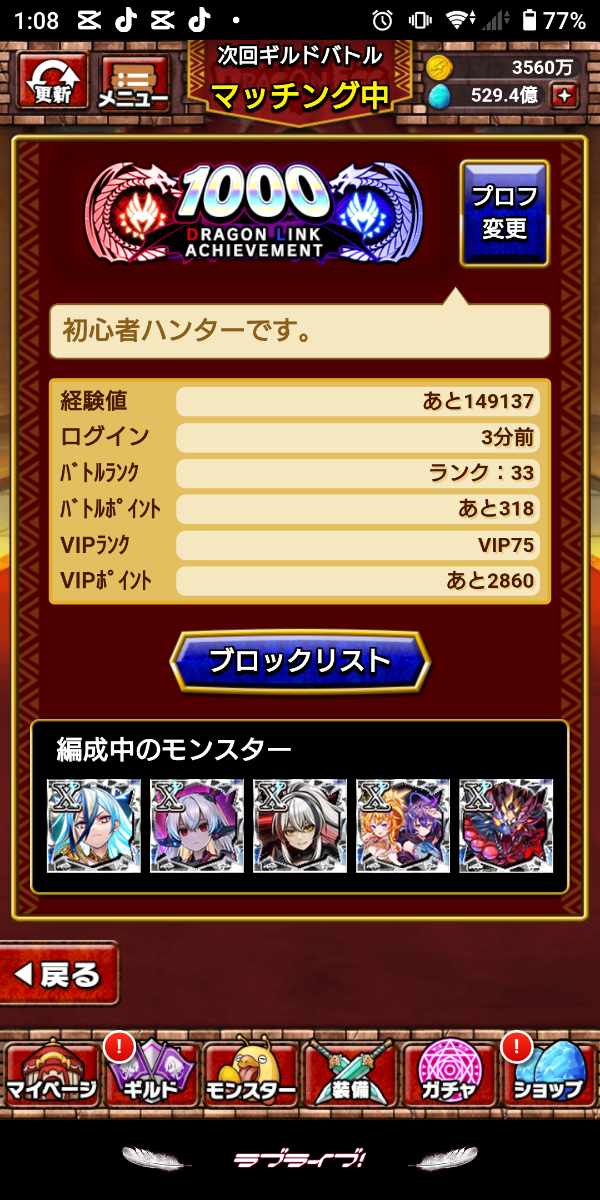The height and width of the screenshot is (1200, 600).
Task: Tap the 更新 refresh button
Action: pos(52,80)
